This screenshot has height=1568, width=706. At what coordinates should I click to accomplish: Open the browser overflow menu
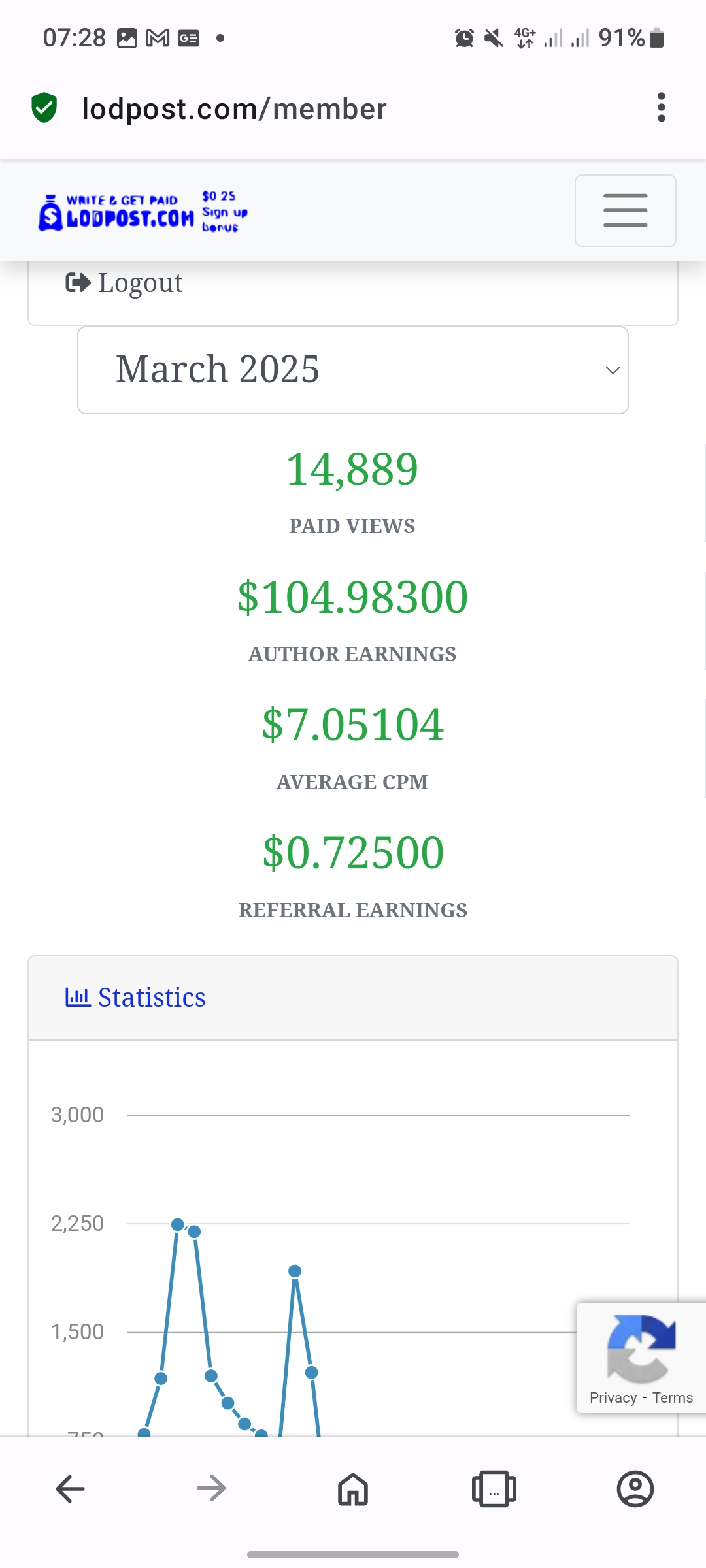(662, 108)
